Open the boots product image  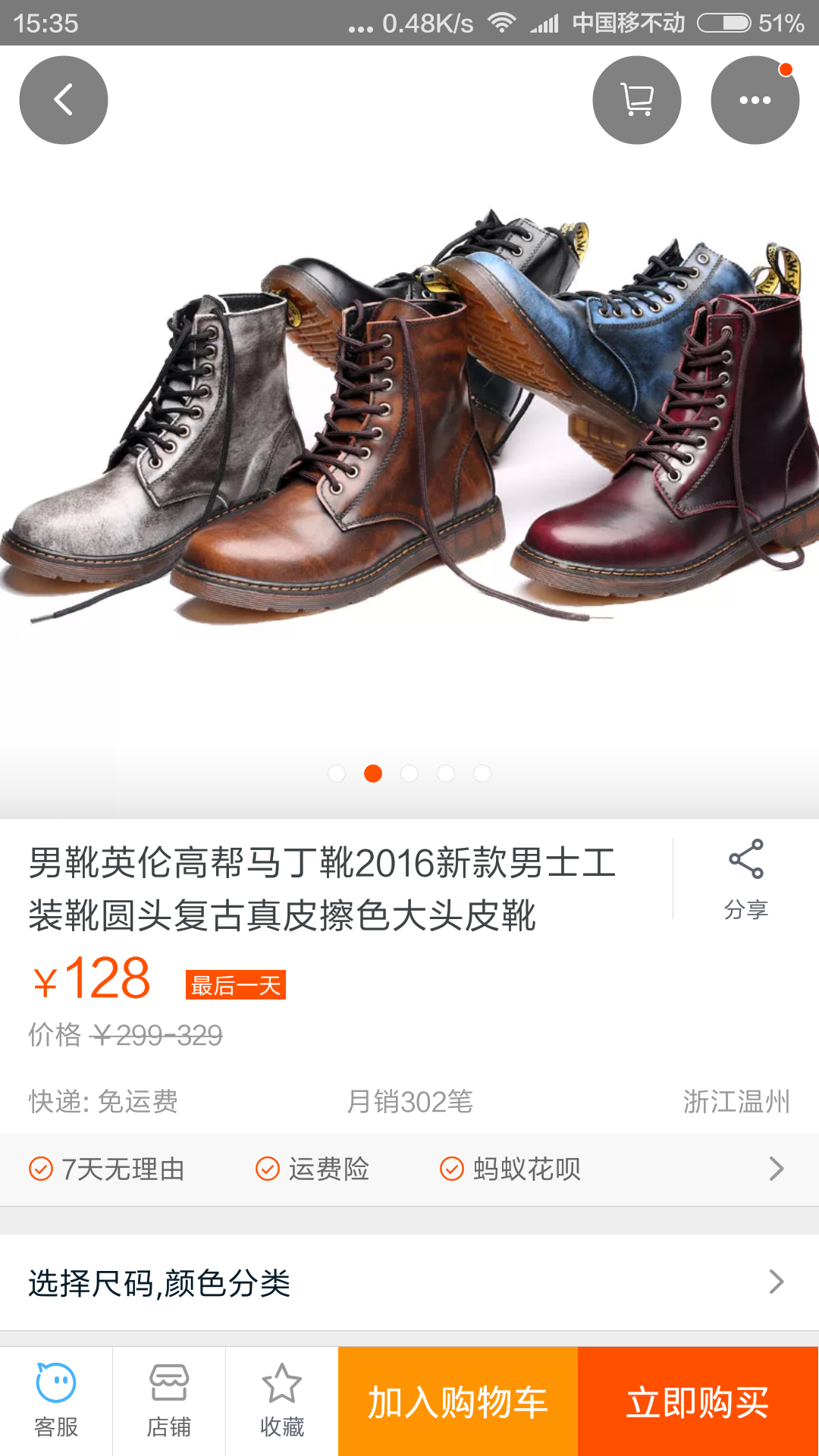tap(409, 425)
